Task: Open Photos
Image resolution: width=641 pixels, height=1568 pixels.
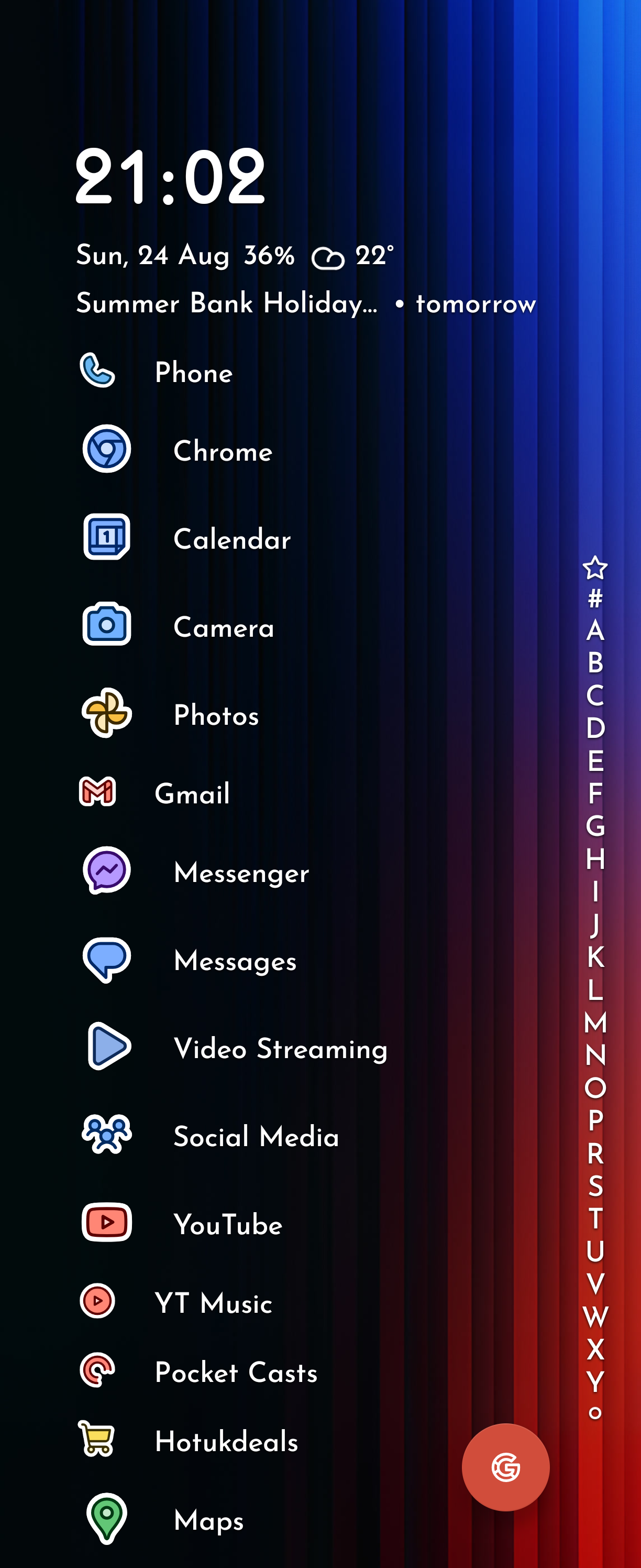Action: click(x=170, y=714)
